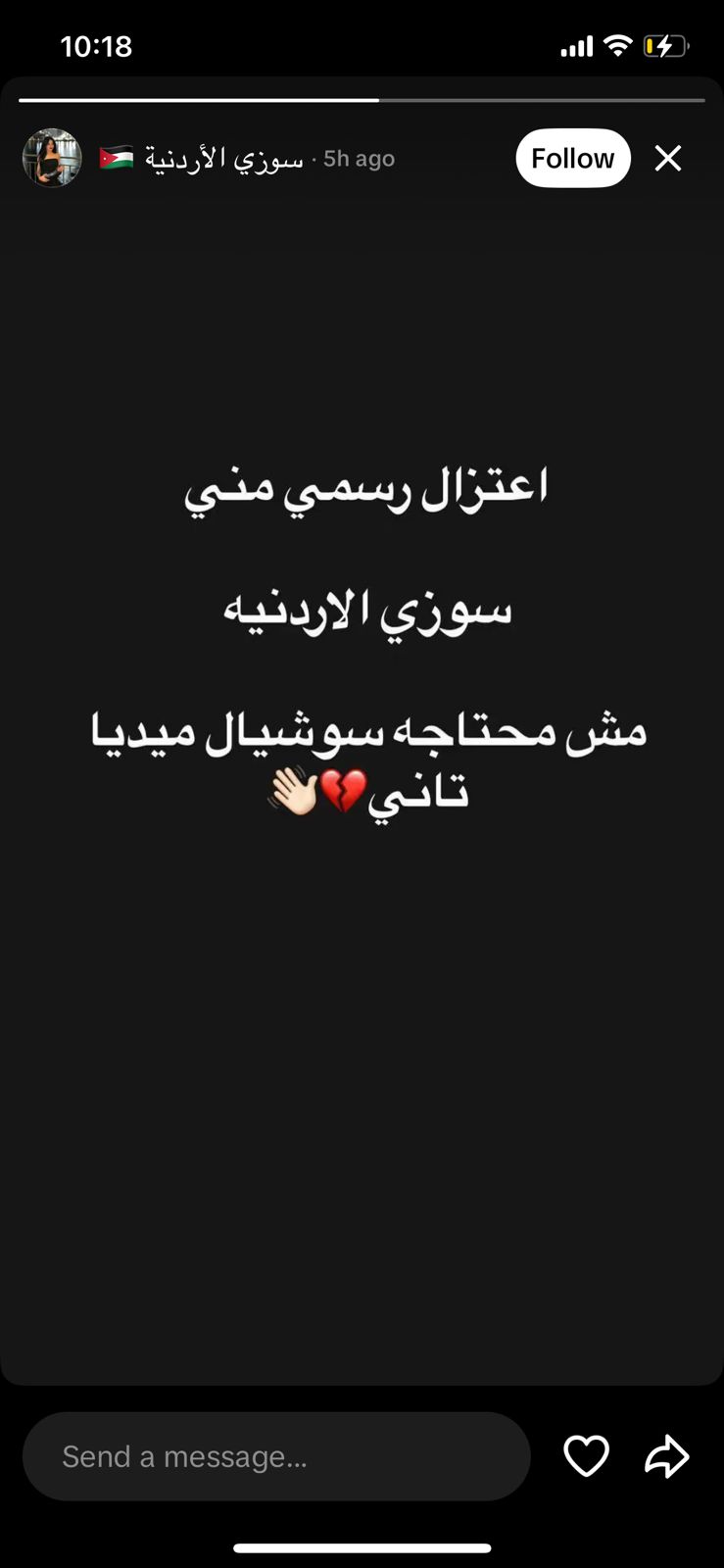Open the story poster's profile picture

(x=51, y=158)
